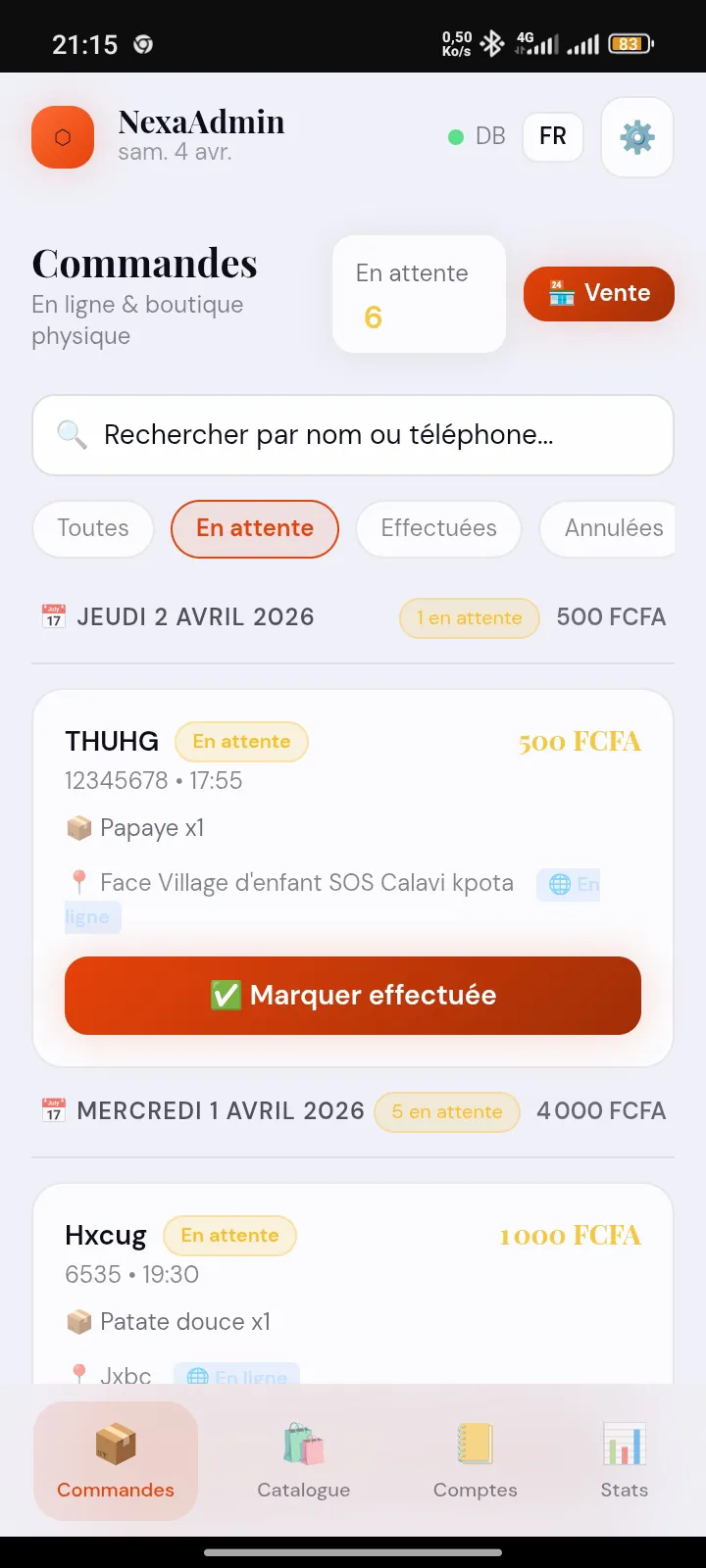Open the settings gear icon
The image size is (706, 1568).
click(637, 137)
